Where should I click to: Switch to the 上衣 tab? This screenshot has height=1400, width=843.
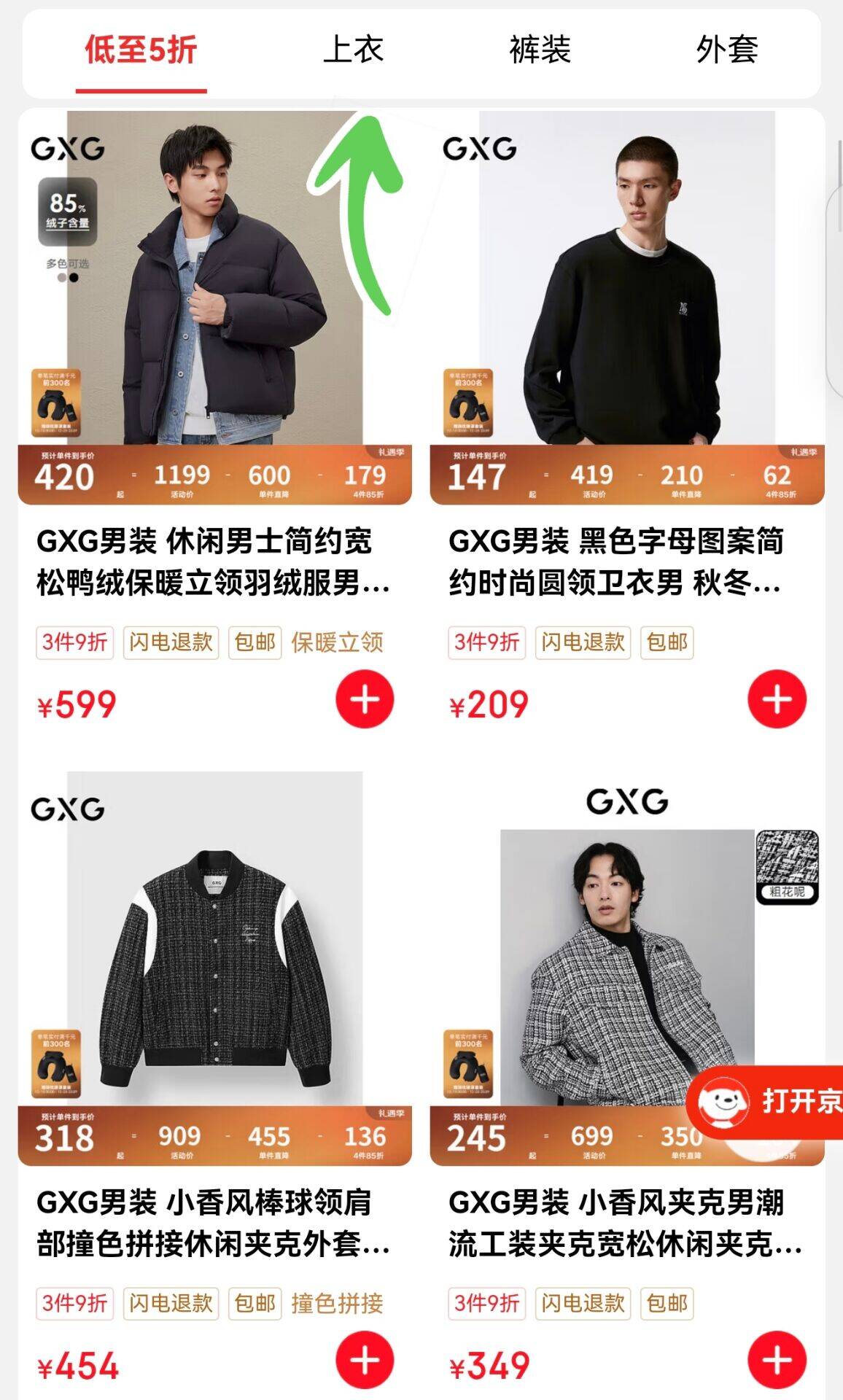coord(353,51)
